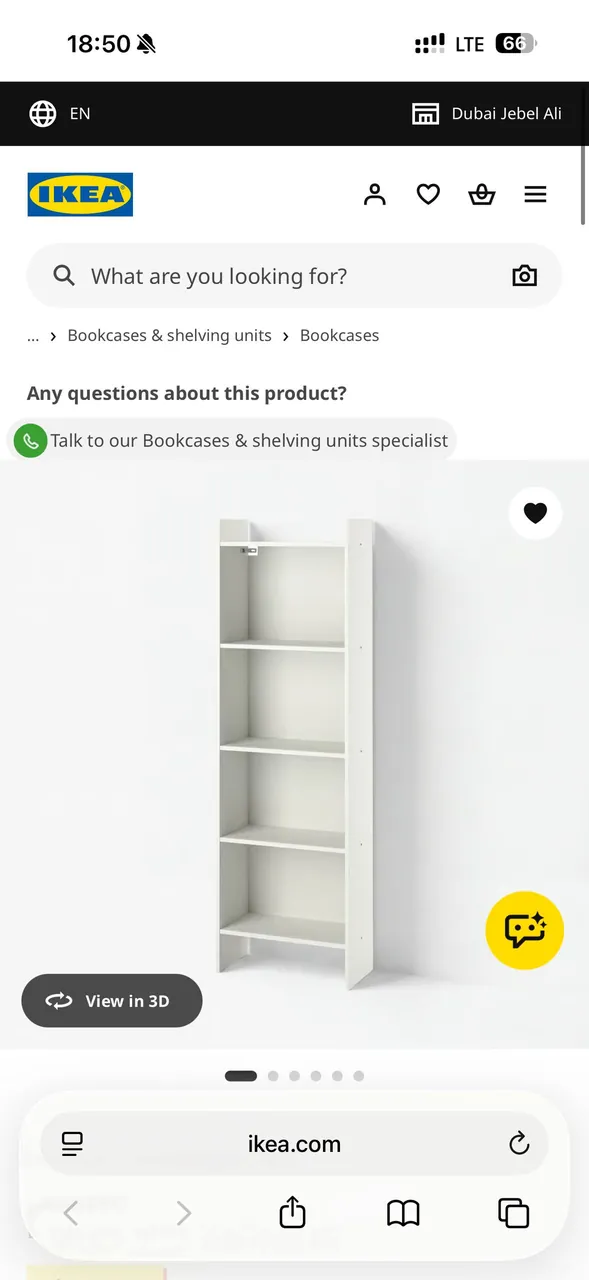
Task: Open the Bookcases breadcrumb link
Action: 339,336
